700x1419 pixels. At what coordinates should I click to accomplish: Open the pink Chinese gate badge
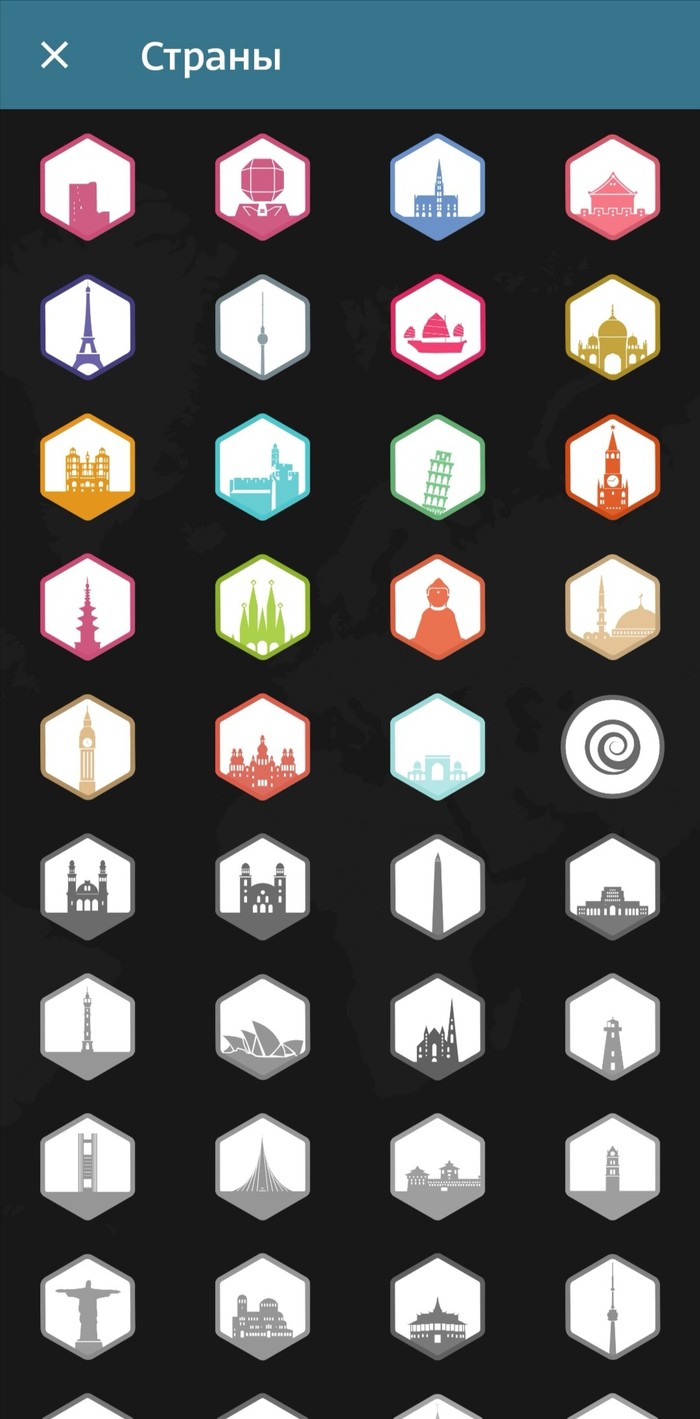pyautogui.click(x=612, y=187)
